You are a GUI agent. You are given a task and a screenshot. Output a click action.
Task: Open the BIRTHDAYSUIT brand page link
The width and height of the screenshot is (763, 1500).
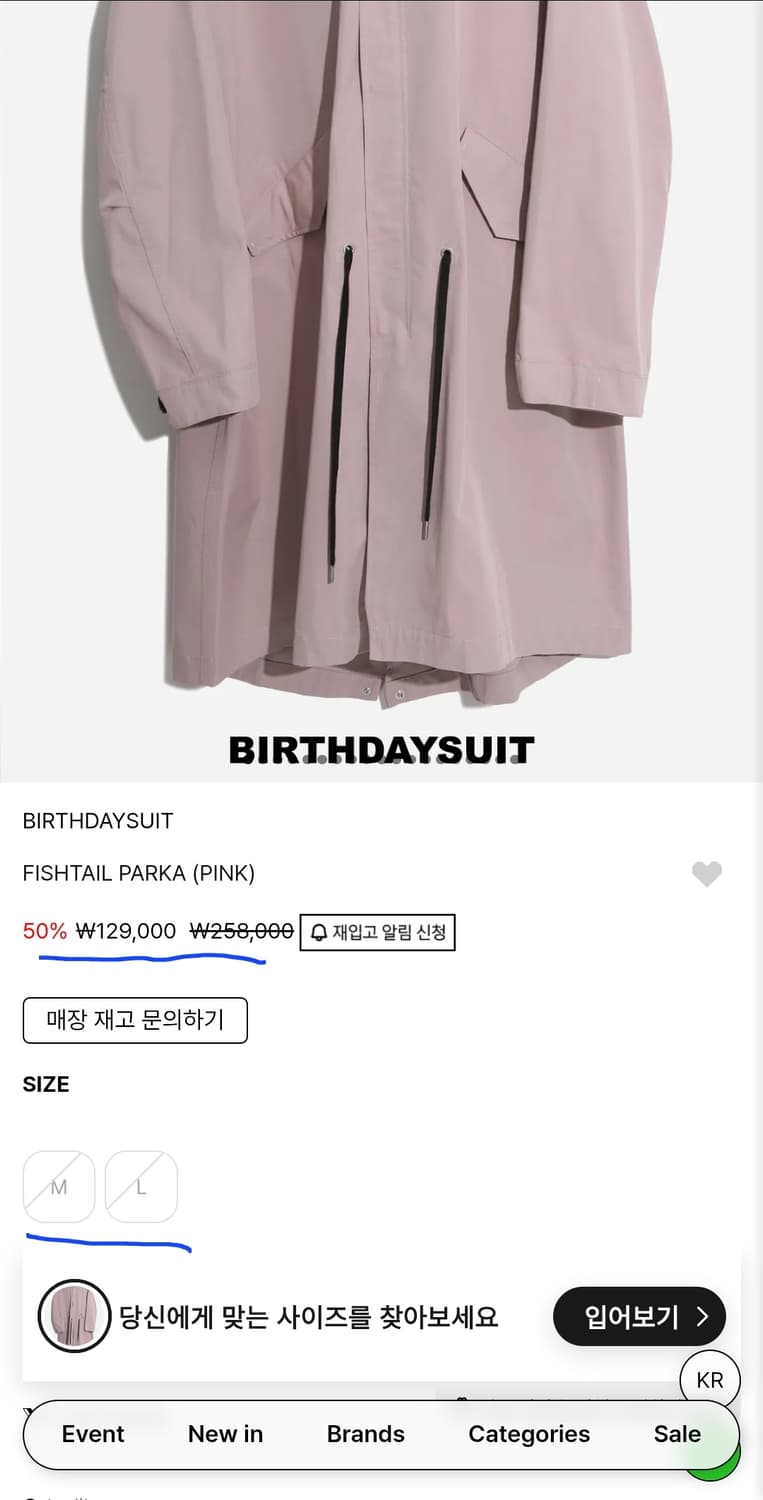[x=97, y=820]
